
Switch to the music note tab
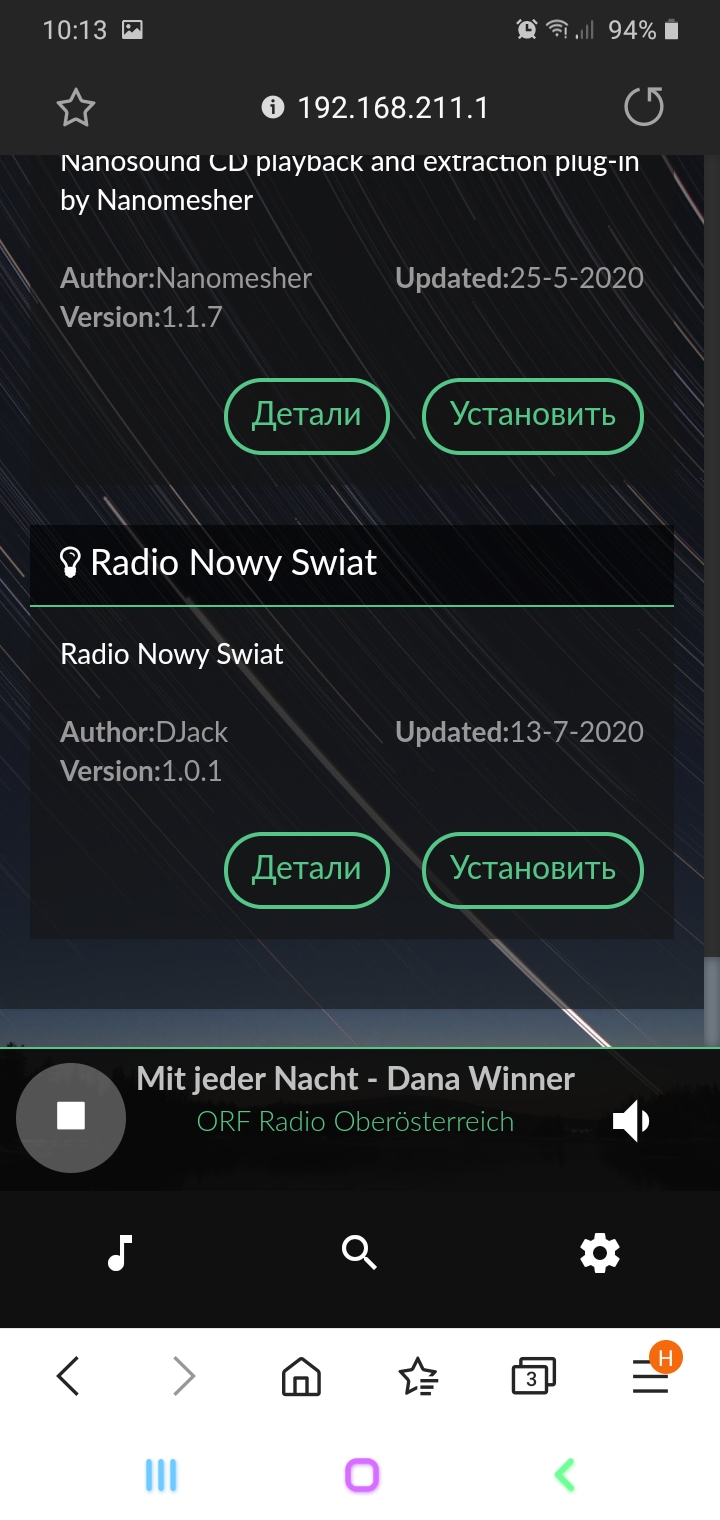(x=119, y=1252)
